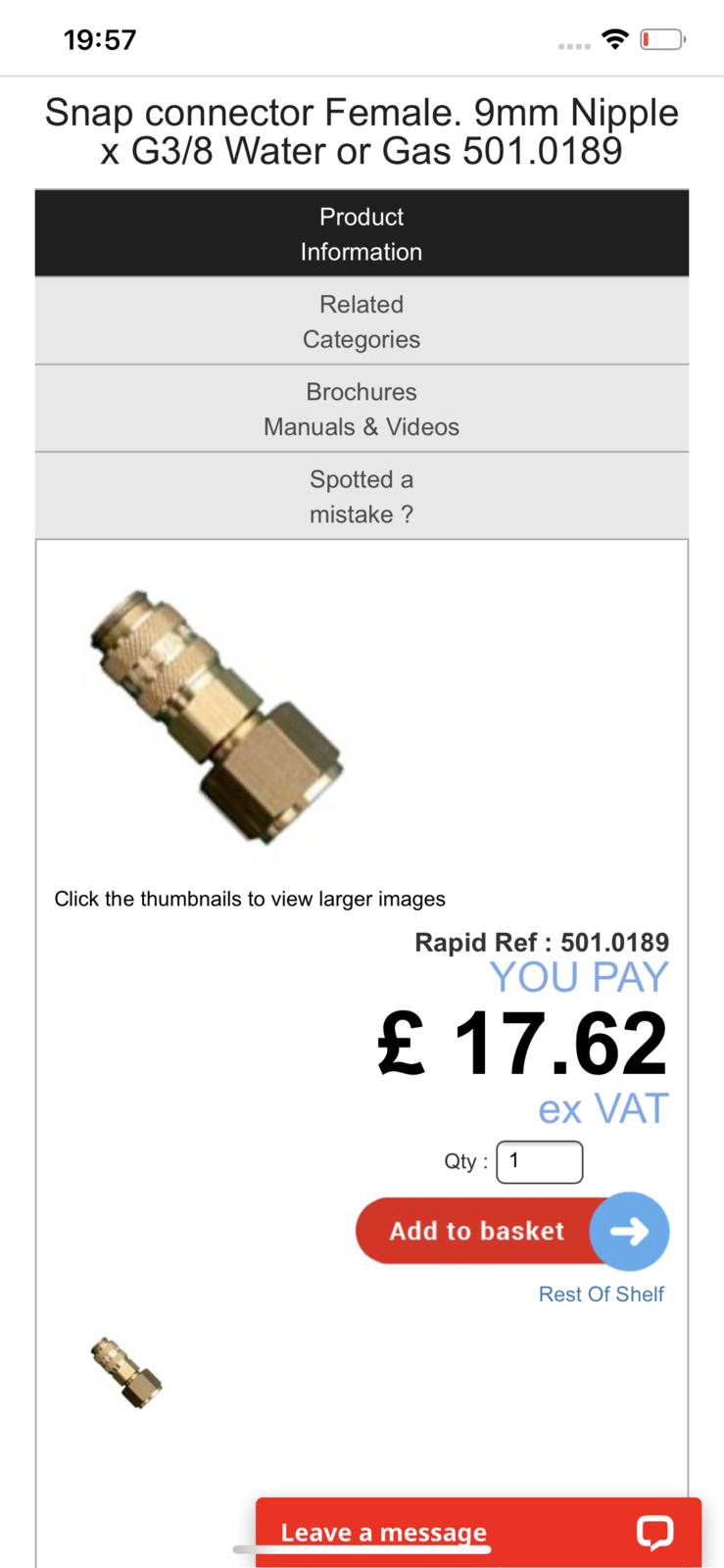Enlarge the main snap connector image
724x1568 pixels.
tap(217, 716)
